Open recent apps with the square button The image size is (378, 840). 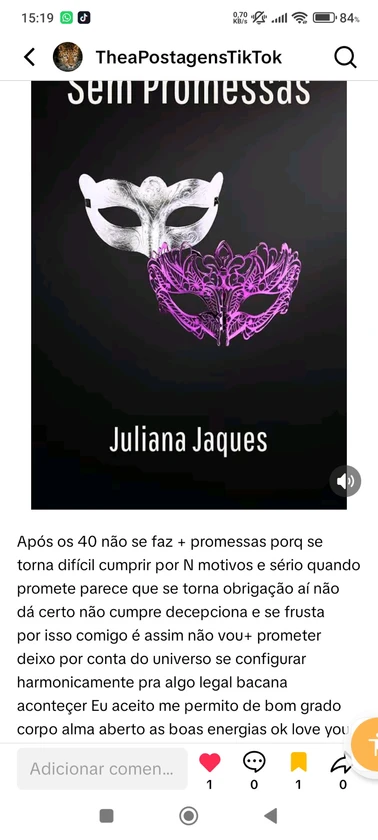107,816
